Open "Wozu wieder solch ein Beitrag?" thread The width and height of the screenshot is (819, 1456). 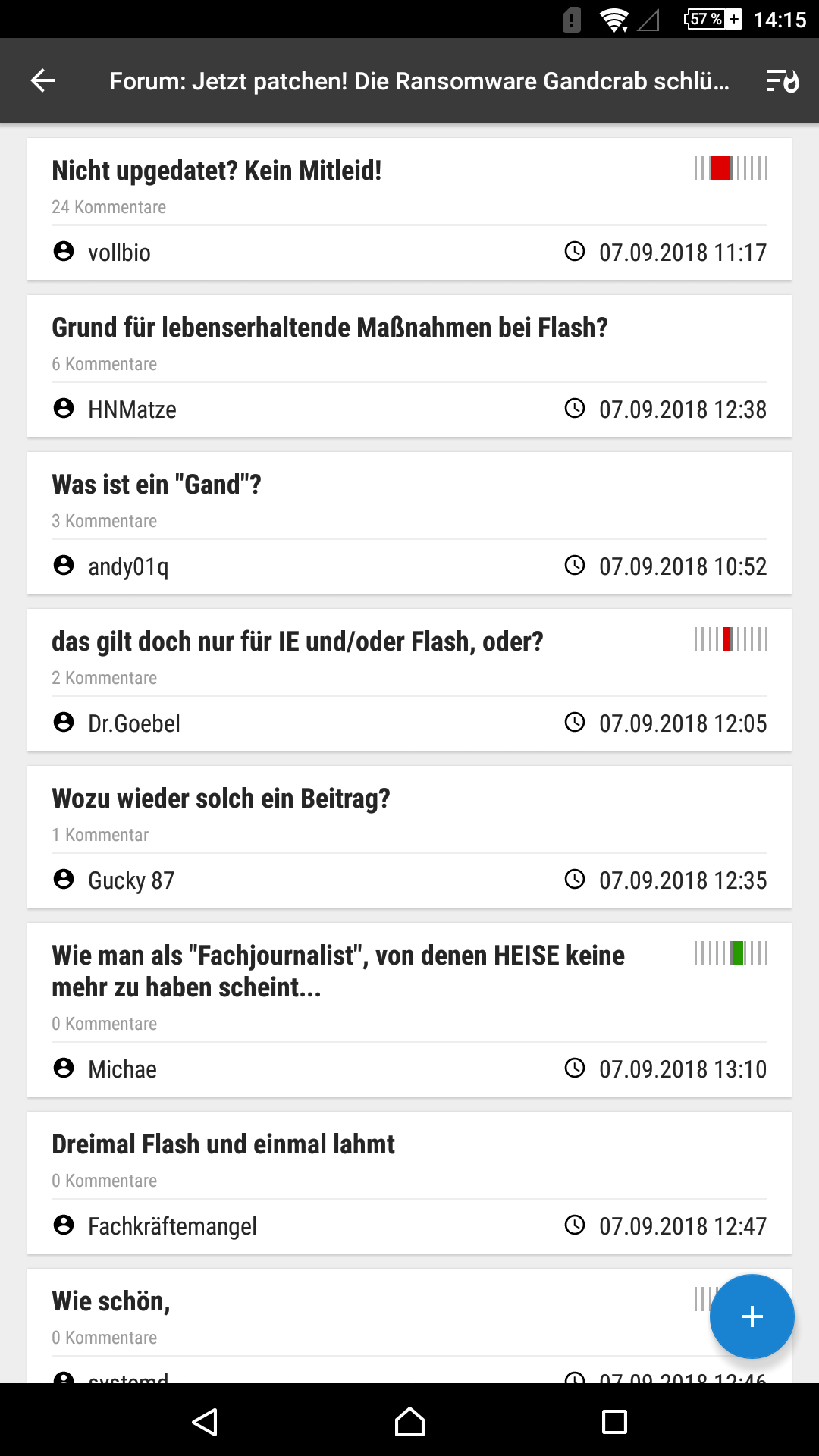coord(409,836)
